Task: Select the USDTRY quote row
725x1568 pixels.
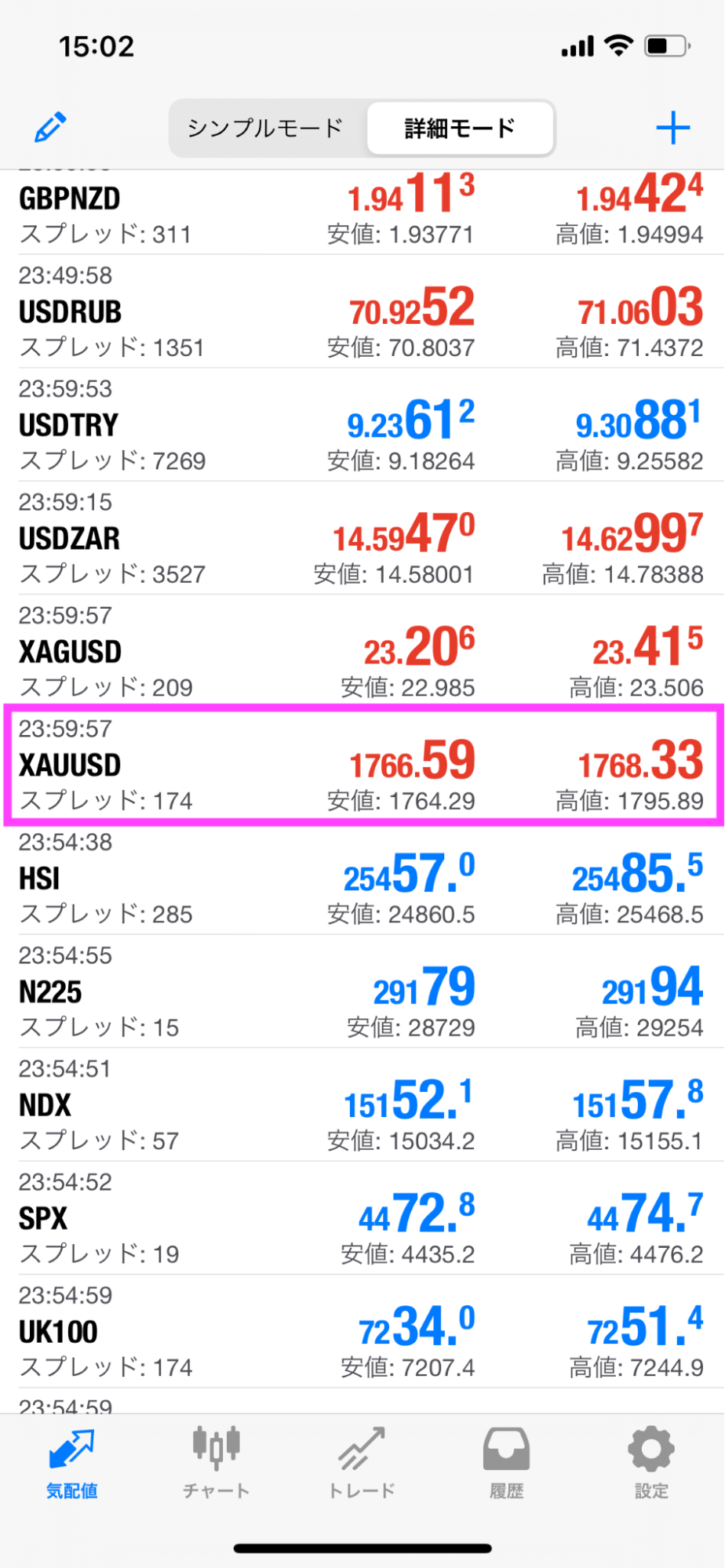Action: click(x=362, y=424)
